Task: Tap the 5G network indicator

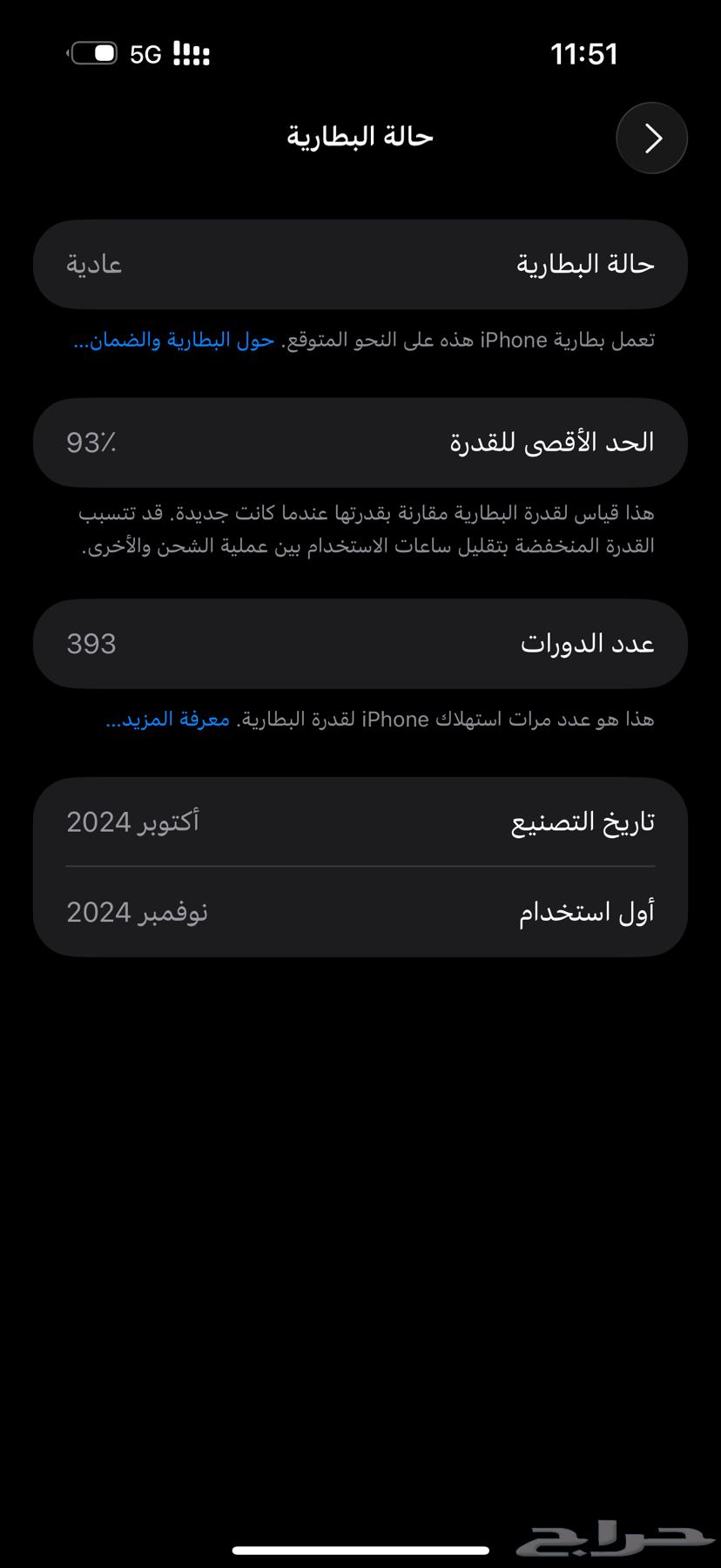Action: [145, 53]
